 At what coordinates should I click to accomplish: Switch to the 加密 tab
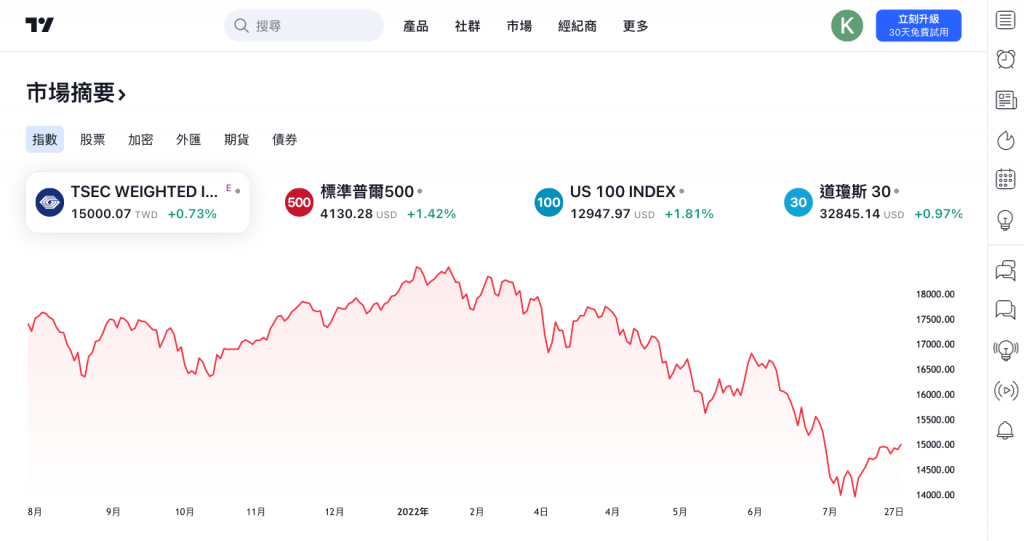click(x=141, y=140)
